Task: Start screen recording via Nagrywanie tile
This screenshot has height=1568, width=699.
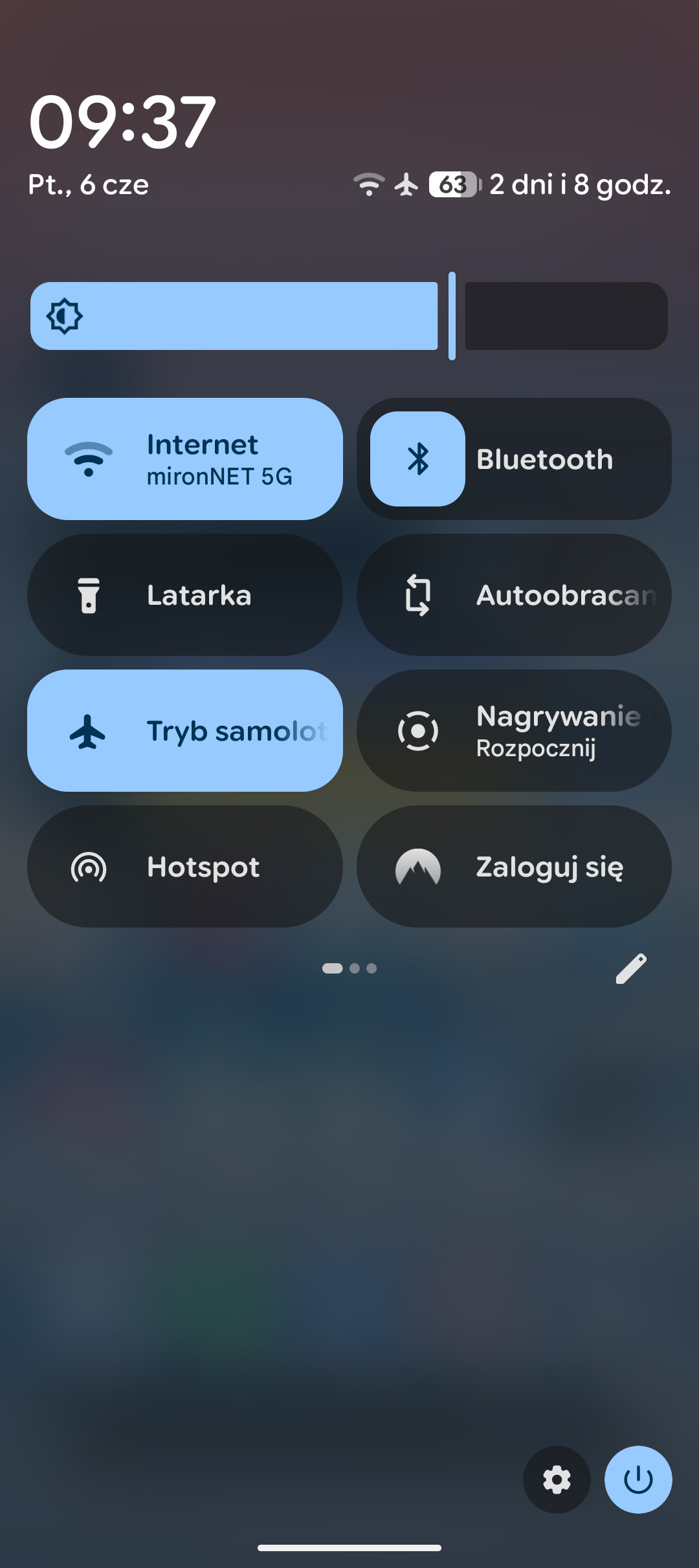Action: 514,730
